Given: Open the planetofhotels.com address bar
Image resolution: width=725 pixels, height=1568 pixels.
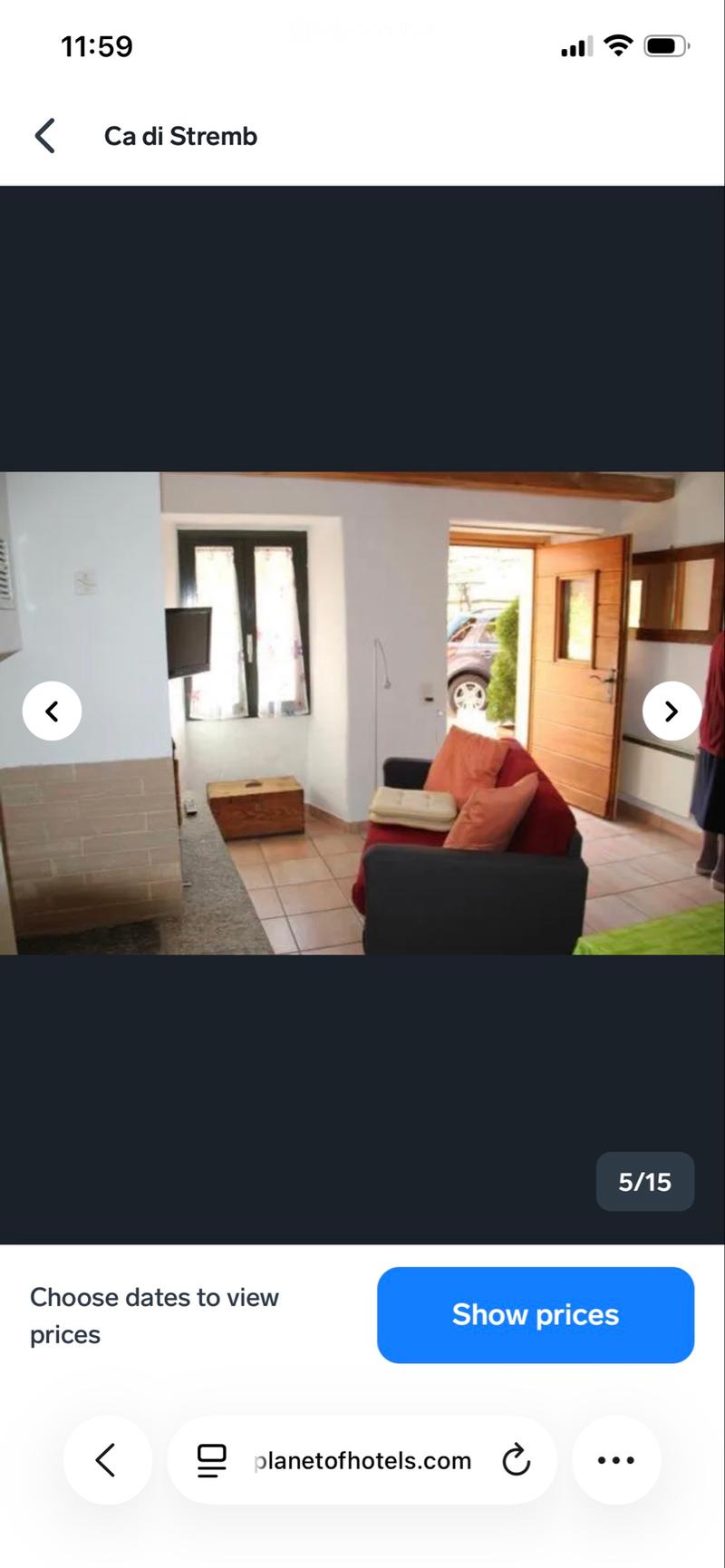Looking at the screenshot, I should tap(362, 1460).
